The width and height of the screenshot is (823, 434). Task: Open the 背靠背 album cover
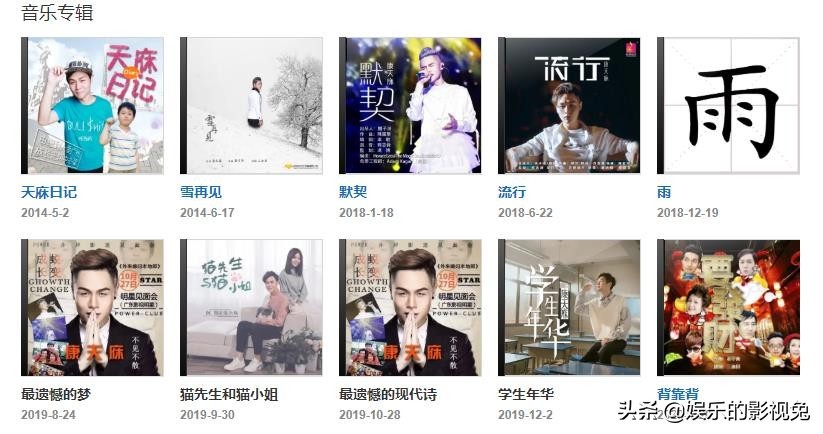click(728, 308)
